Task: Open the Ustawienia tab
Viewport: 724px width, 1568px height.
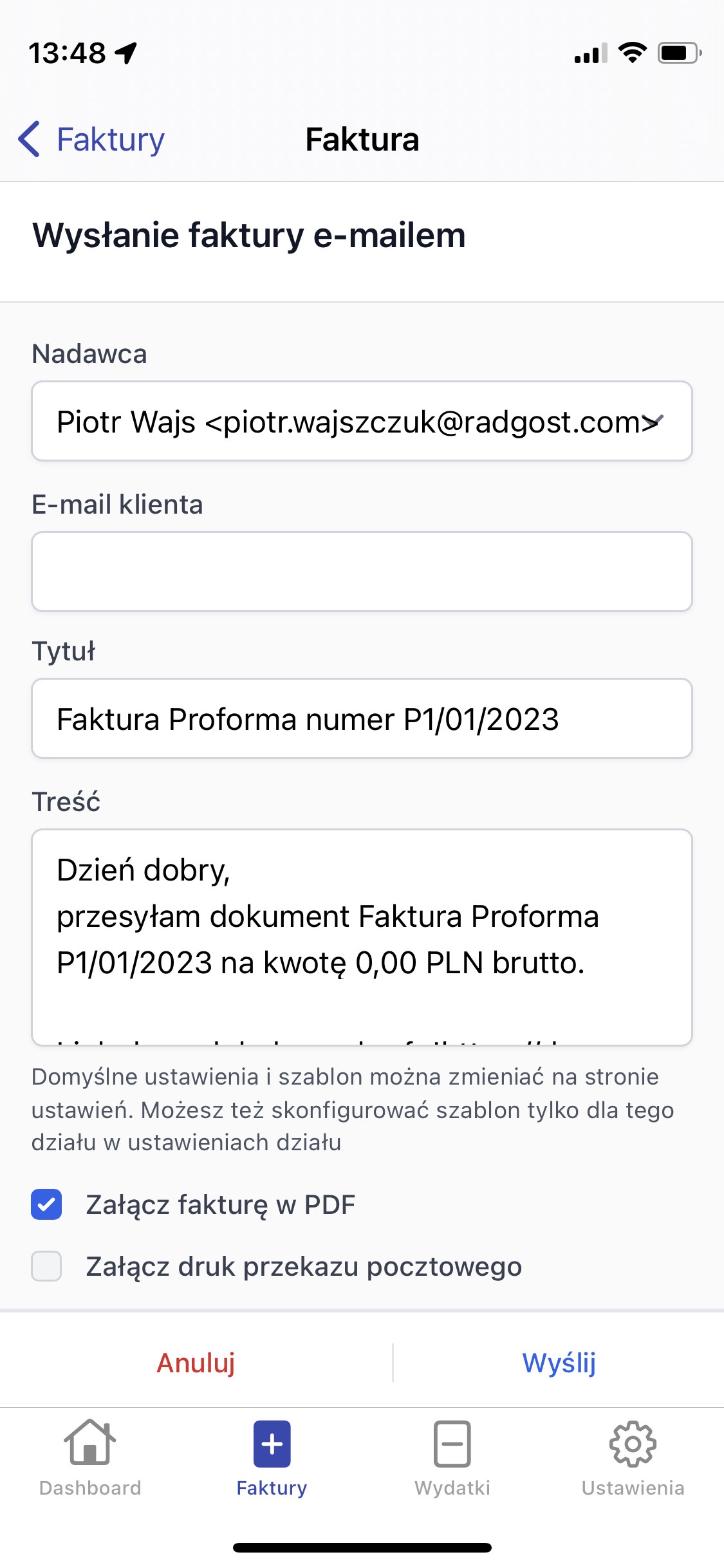Action: click(x=633, y=1459)
